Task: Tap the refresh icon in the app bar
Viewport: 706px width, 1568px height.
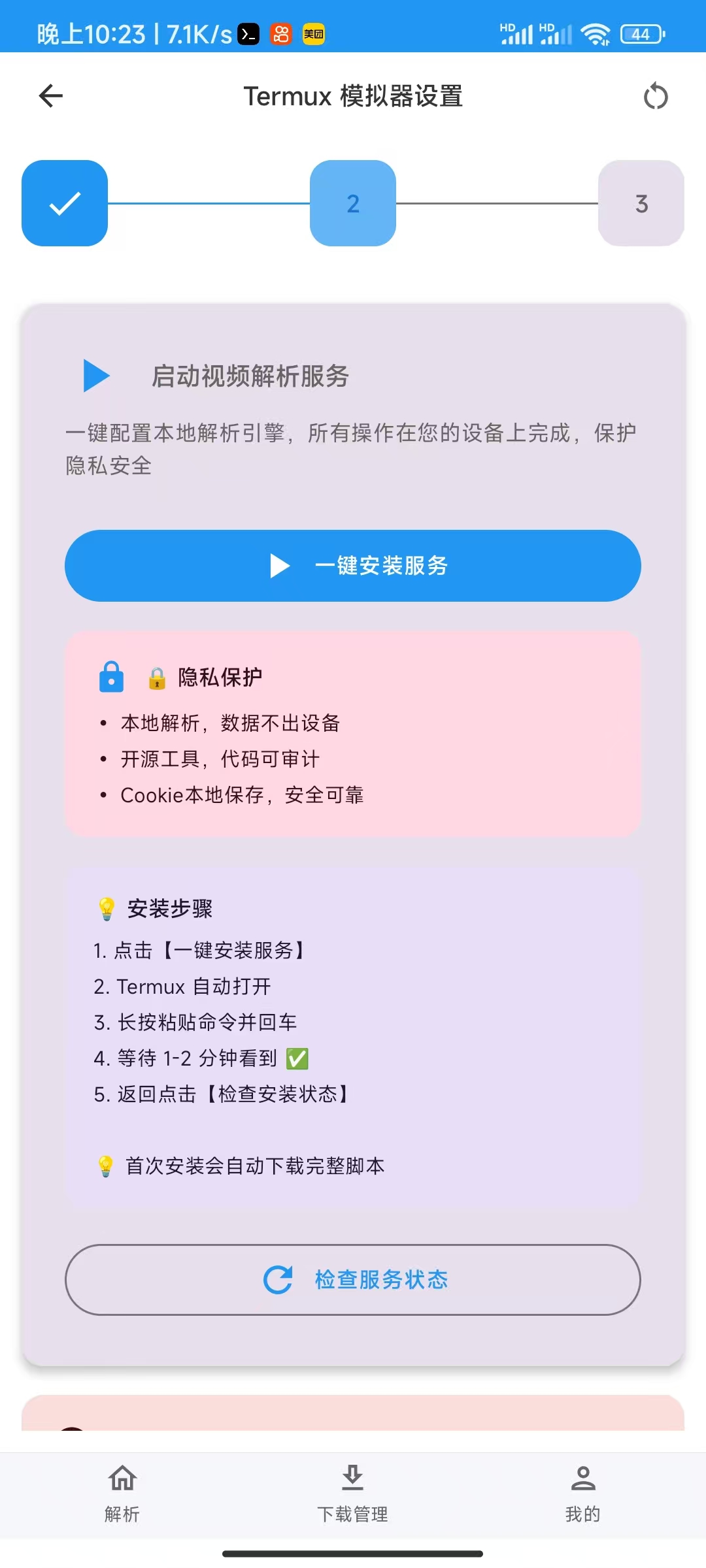Action: [x=656, y=97]
